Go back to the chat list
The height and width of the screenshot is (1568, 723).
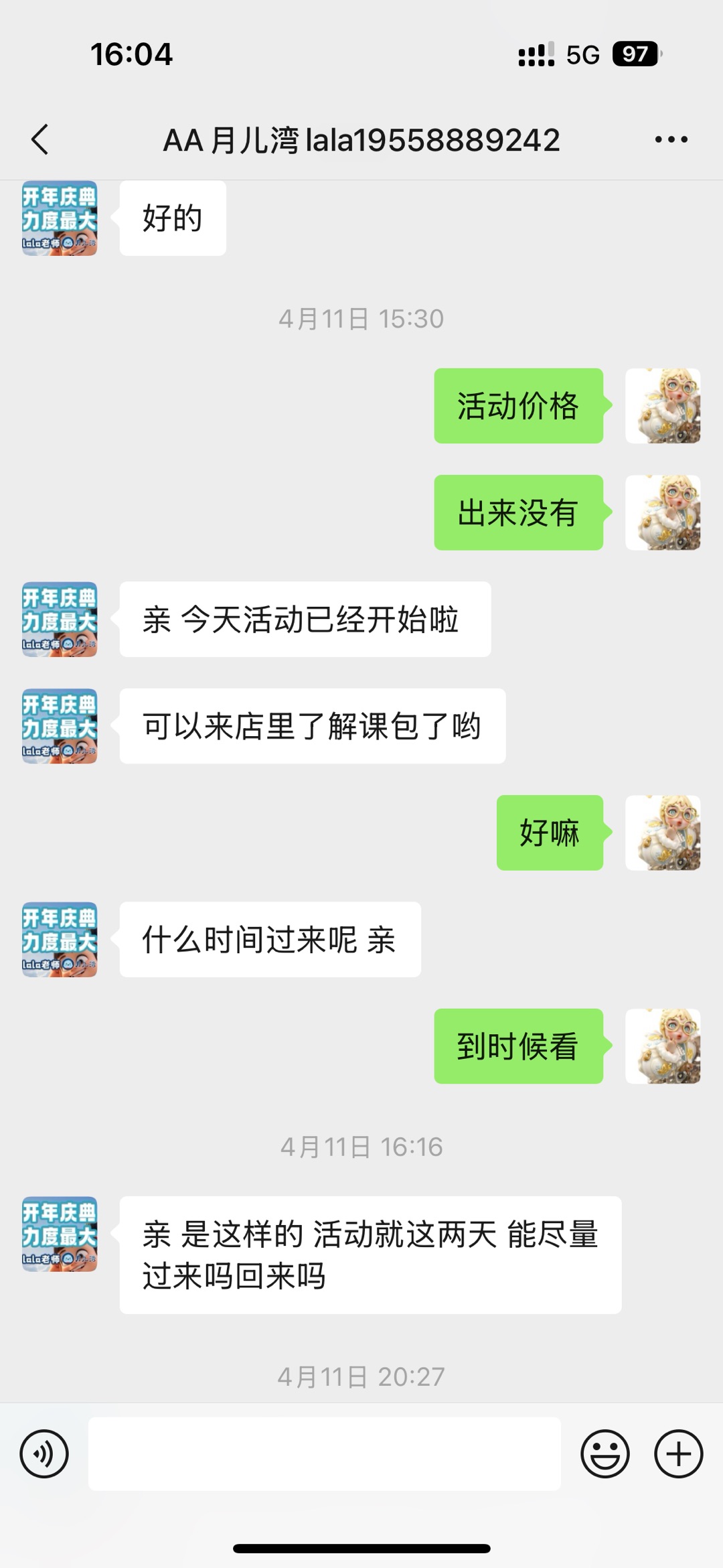(x=40, y=139)
